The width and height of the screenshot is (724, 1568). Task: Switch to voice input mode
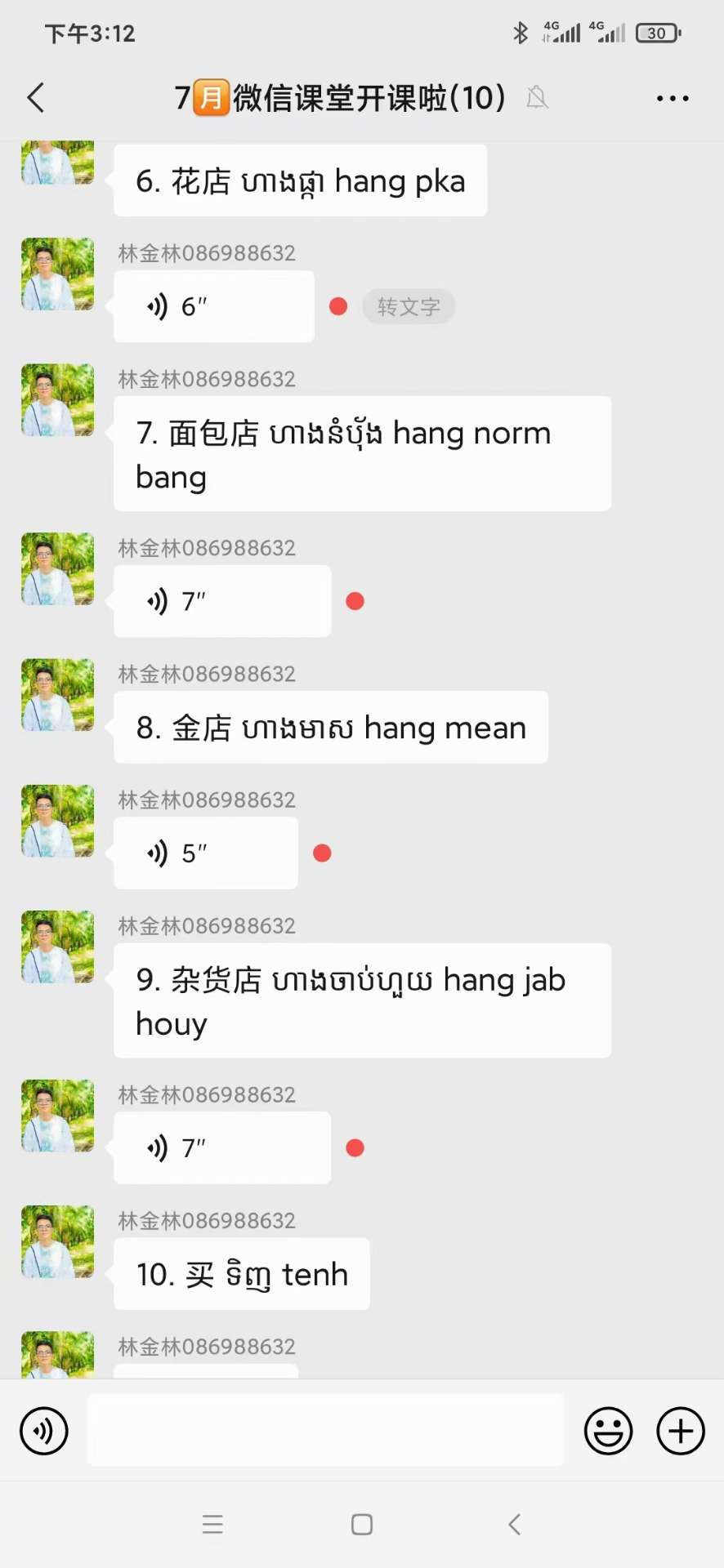point(44,1431)
